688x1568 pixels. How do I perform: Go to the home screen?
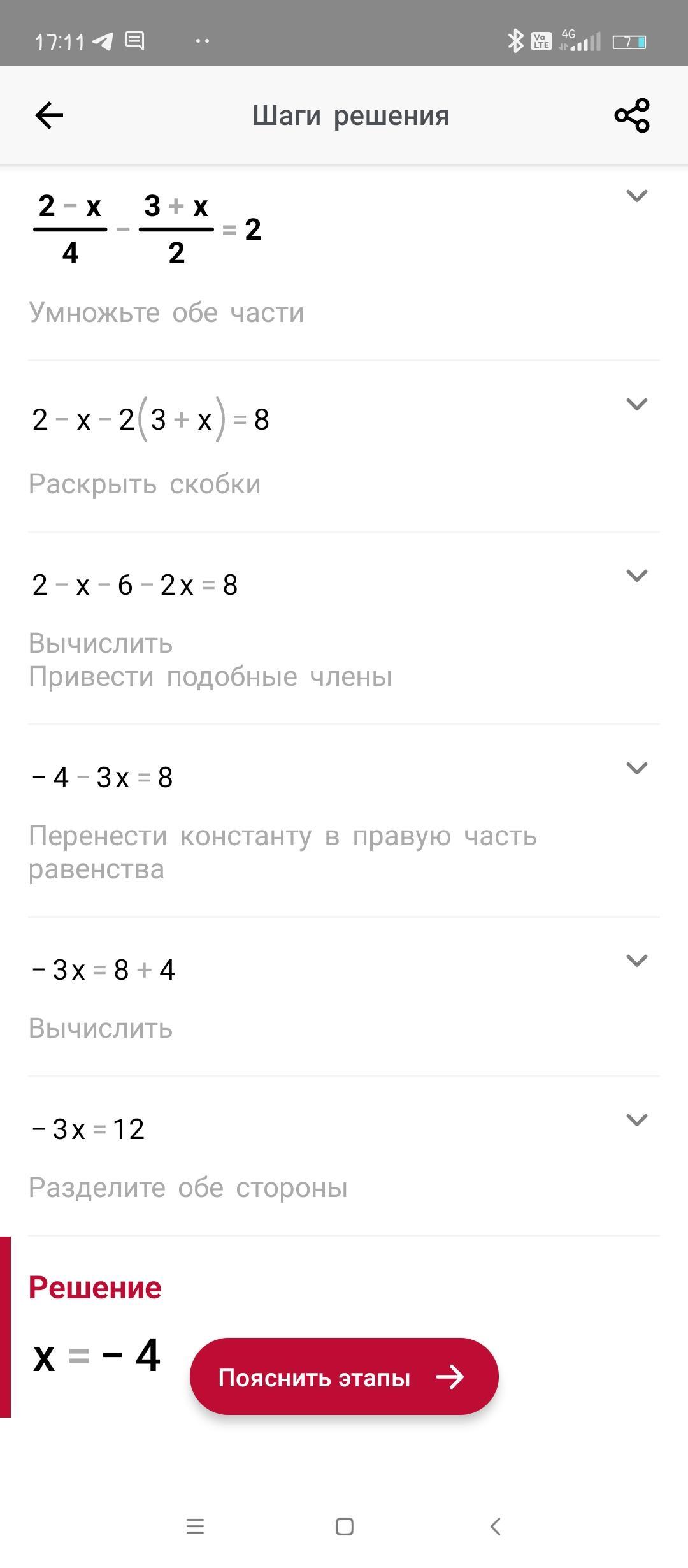click(344, 1527)
